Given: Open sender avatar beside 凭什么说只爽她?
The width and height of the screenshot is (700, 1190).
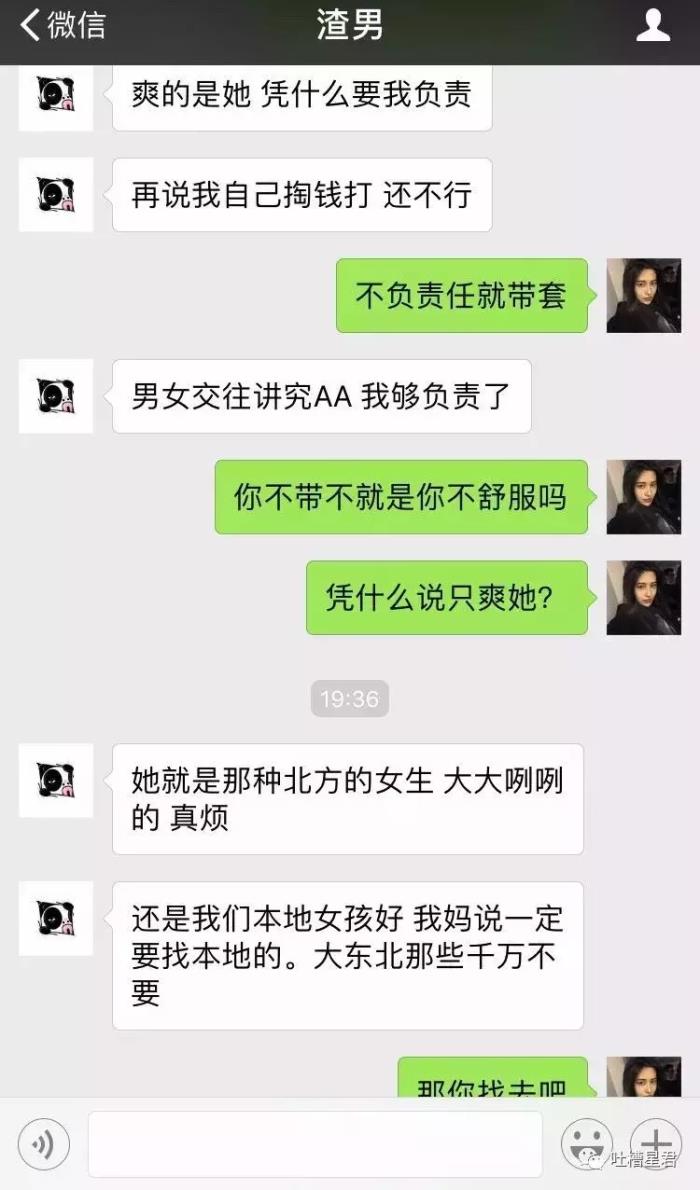Looking at the screenshot, I should tap(643, 597).
